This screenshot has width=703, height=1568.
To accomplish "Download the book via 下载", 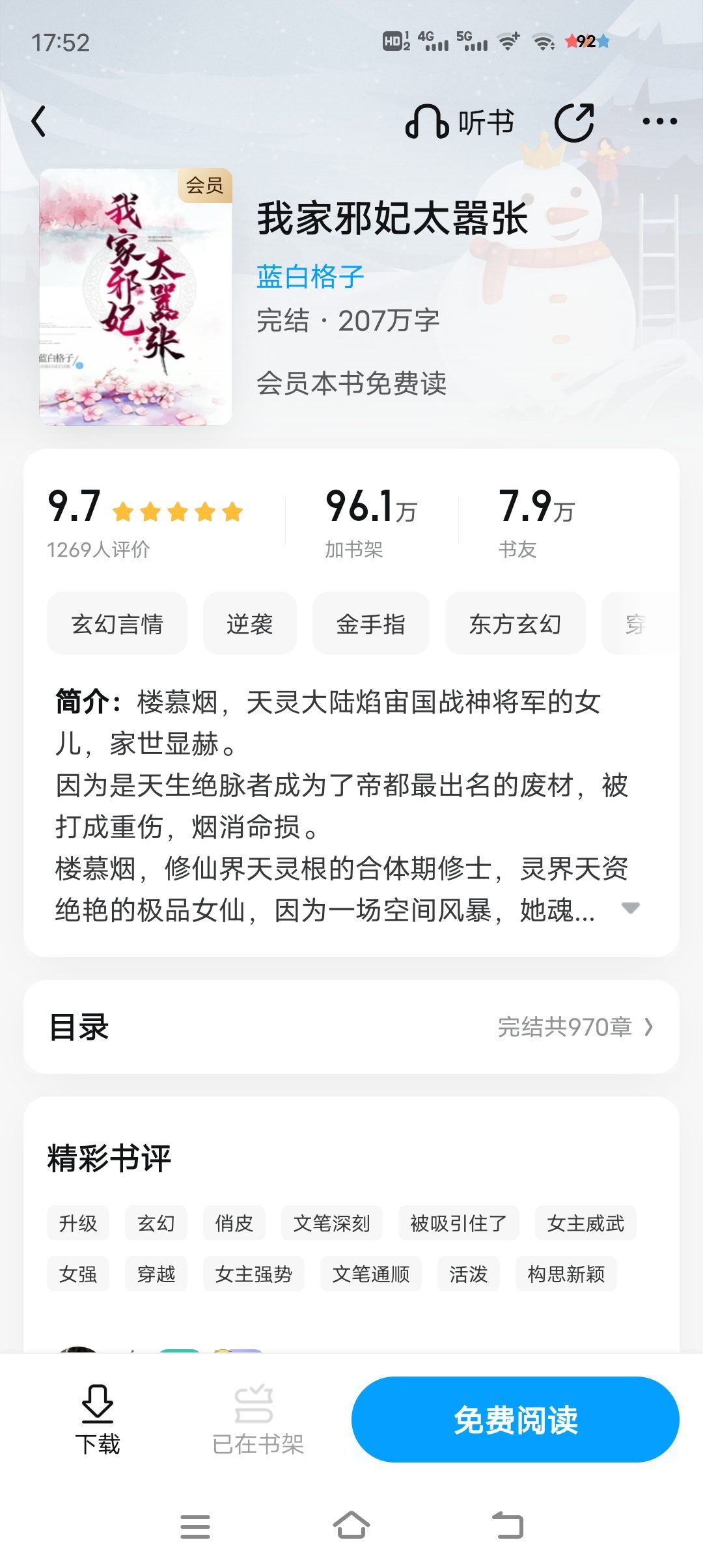I will click(x=98, y=1420).
